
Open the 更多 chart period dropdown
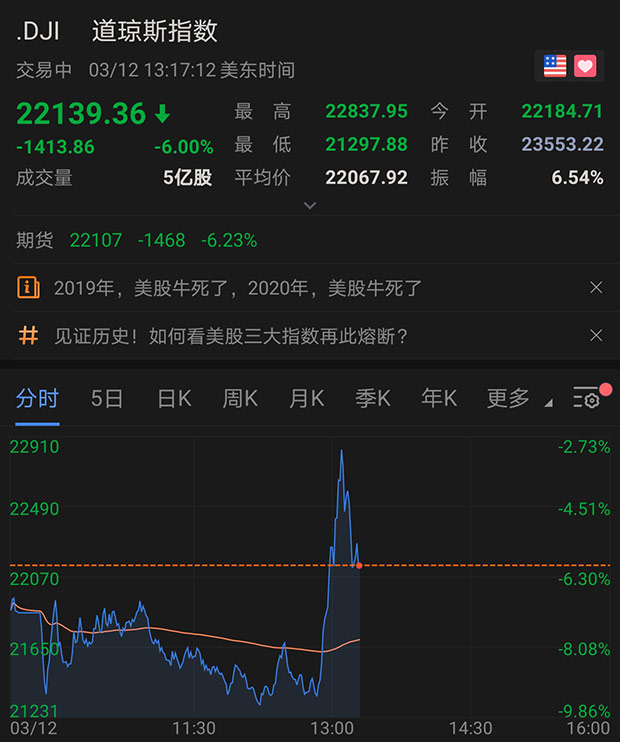[x=519, y=398]
